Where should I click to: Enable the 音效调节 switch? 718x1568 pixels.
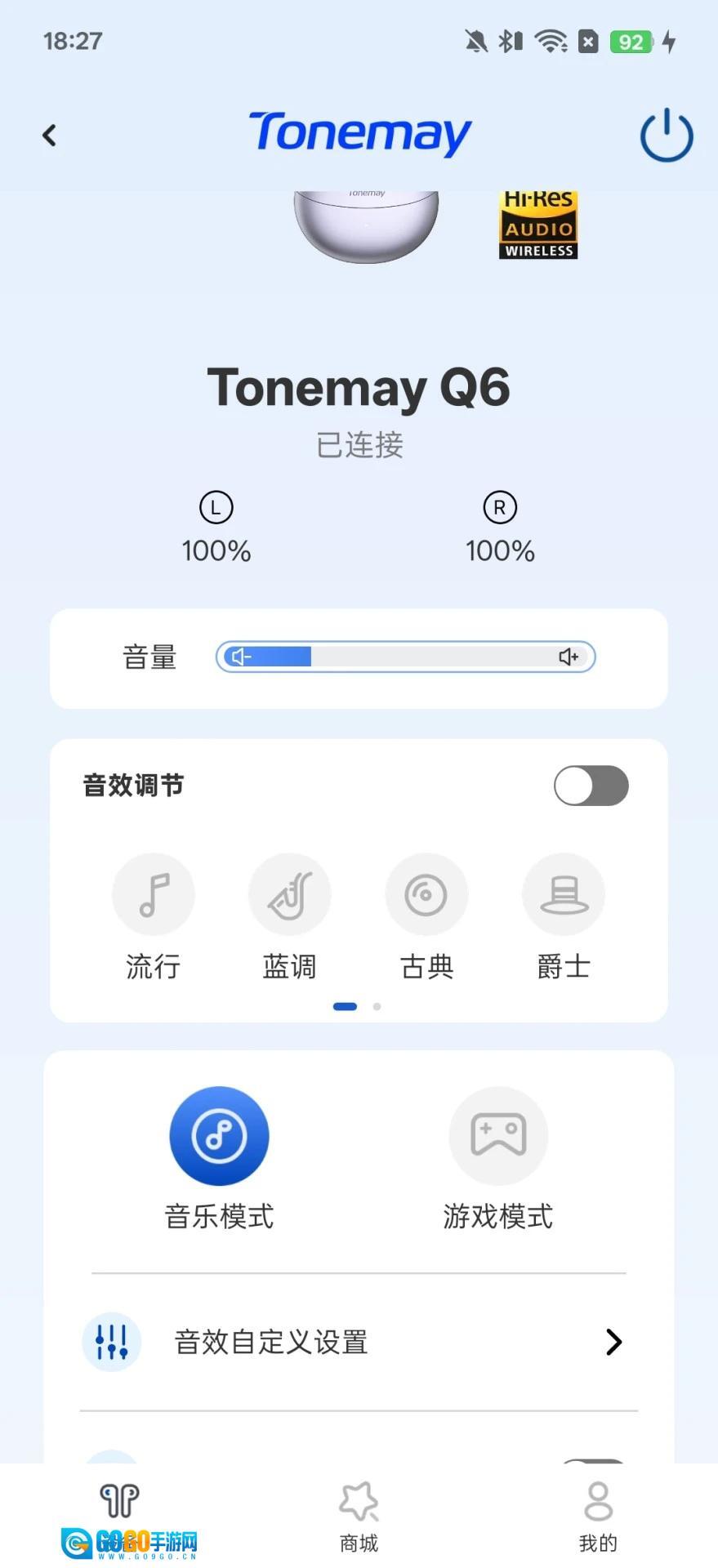pos(591,786)
